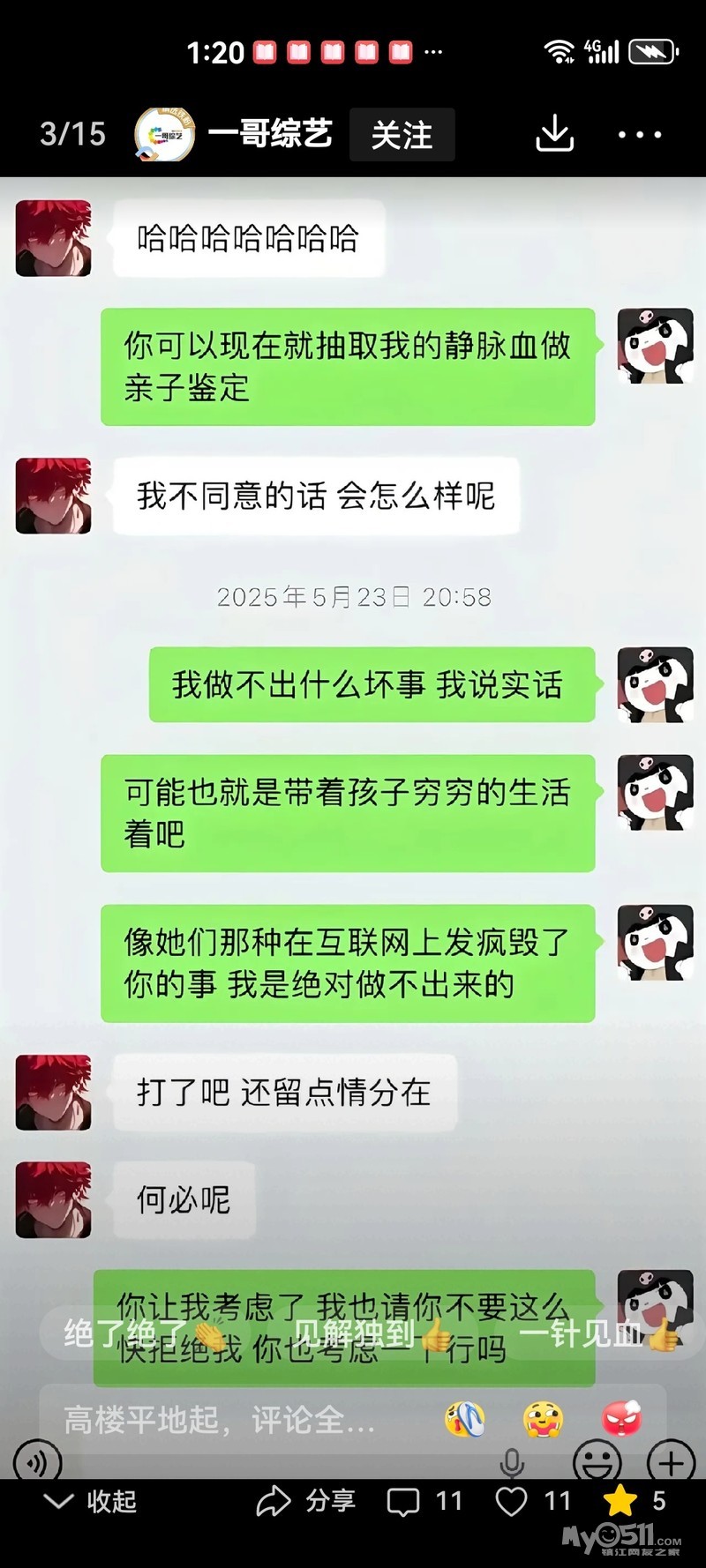Tap the comment input field
This screenshot has height=1568, width=706.
click(221, 1420)
